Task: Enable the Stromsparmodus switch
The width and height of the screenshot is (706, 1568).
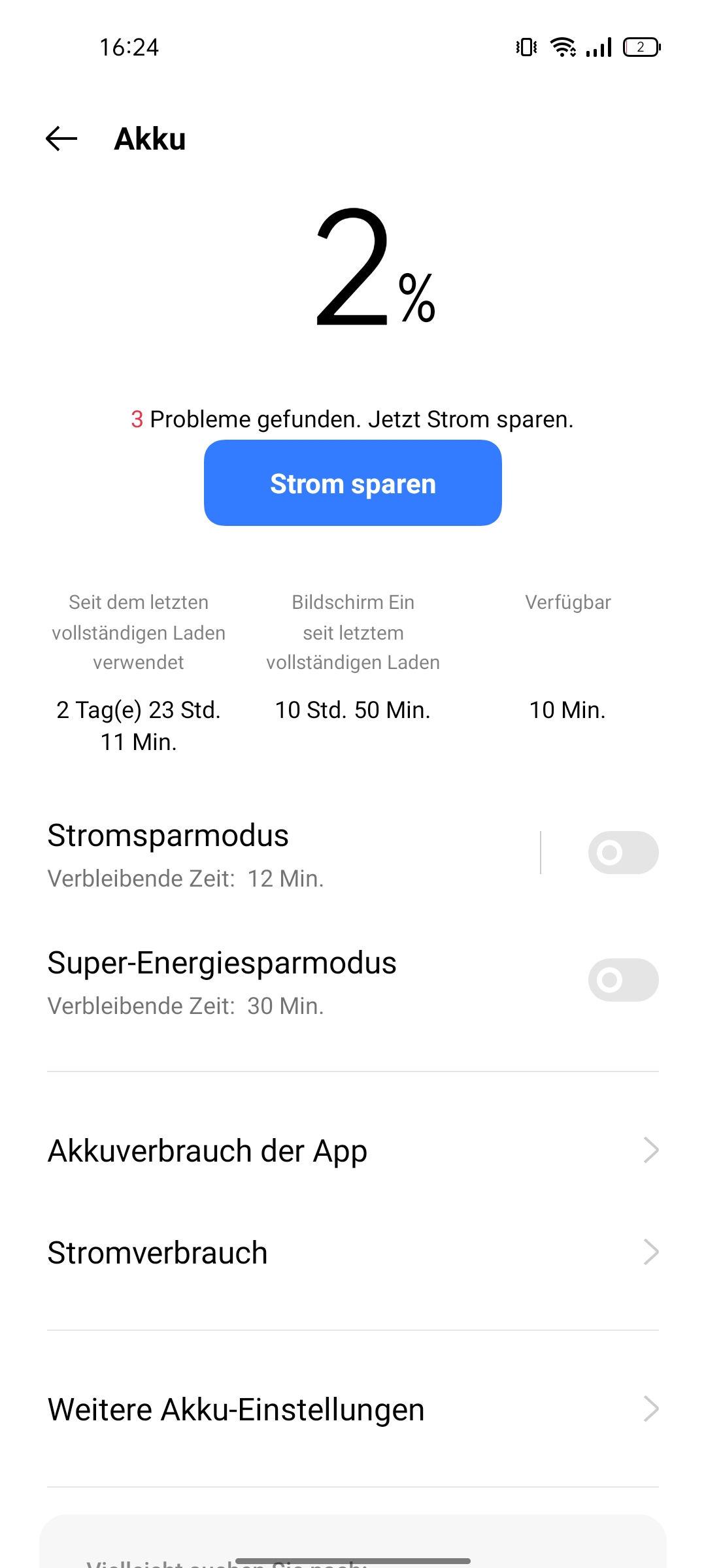Action: pyautogui.click(x=622, y=853)
